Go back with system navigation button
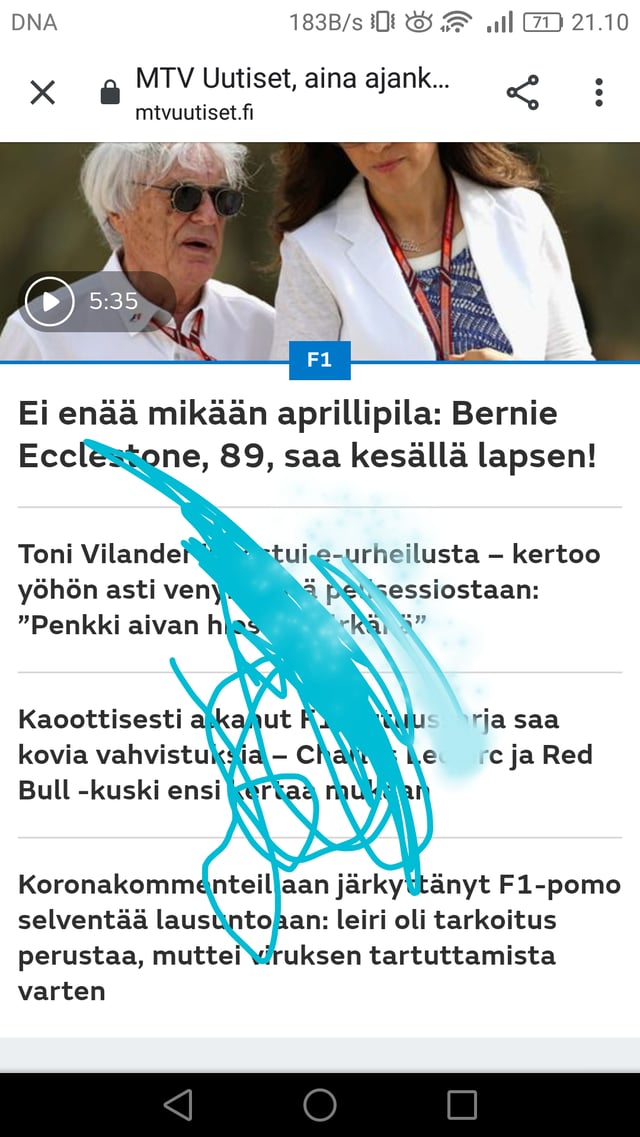Screen dimensions: 640x1137 point(177,1104)
